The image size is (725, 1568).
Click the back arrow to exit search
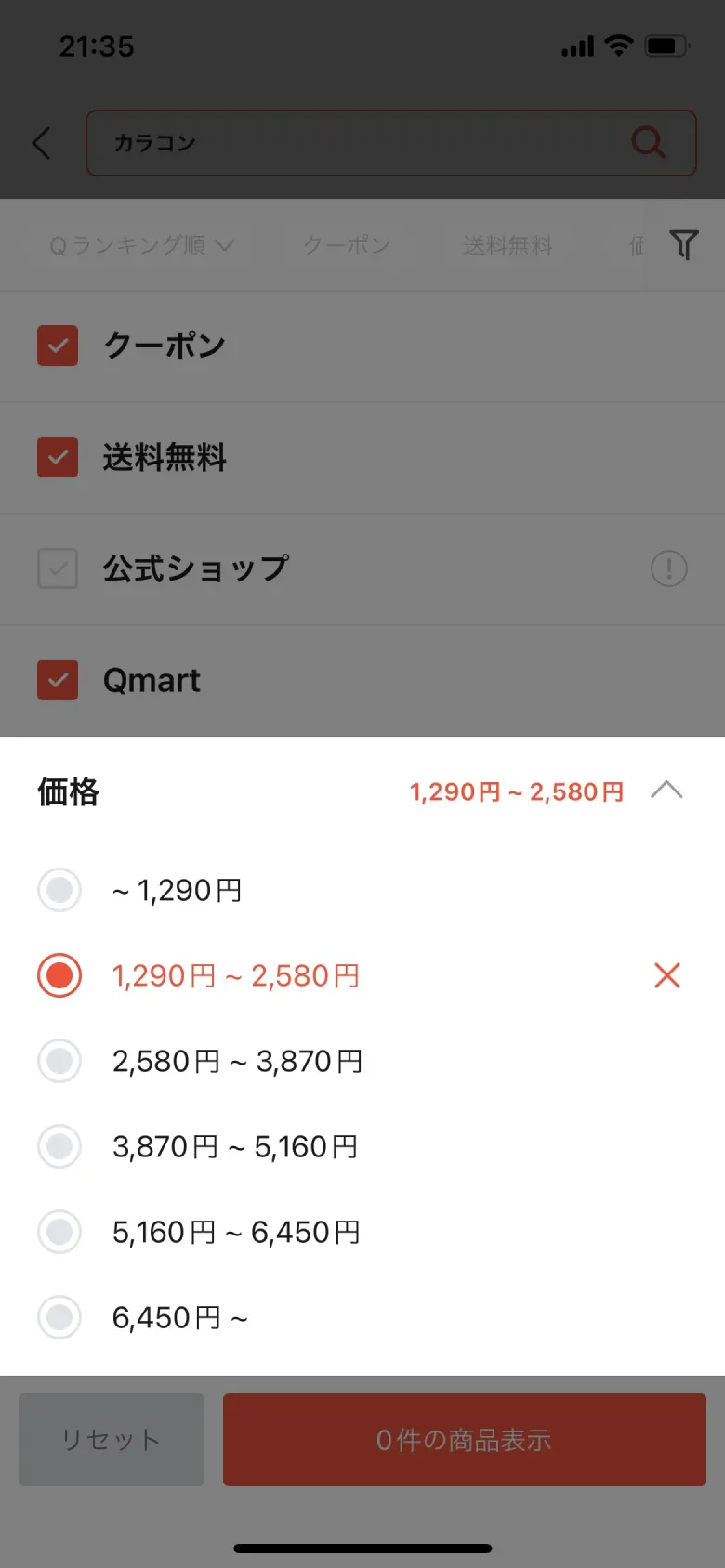pos(41,143)
